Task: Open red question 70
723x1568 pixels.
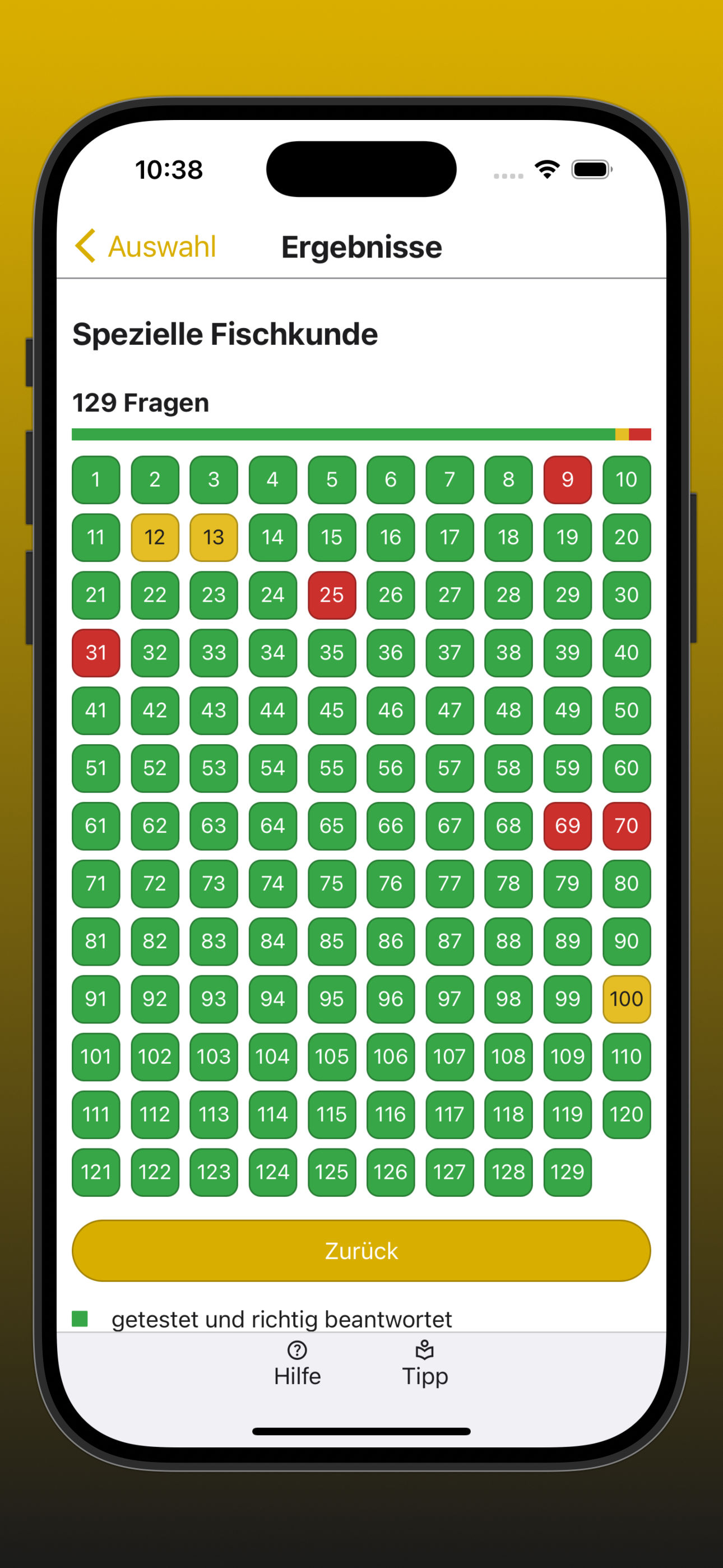Action: coord(626,825)
